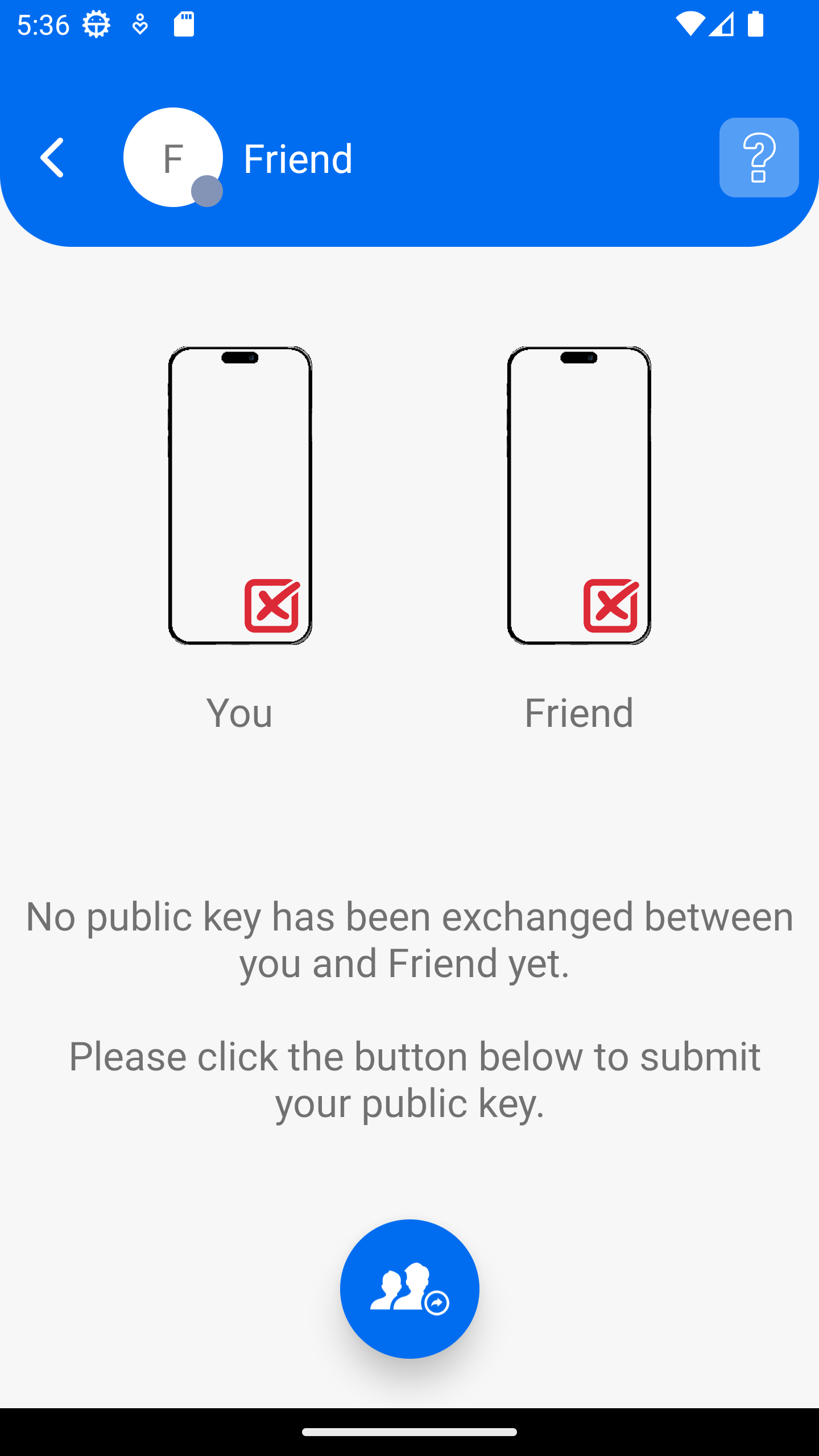Go back using the header arrow
Screen dimensions: 819x1456
coord(52,158)
